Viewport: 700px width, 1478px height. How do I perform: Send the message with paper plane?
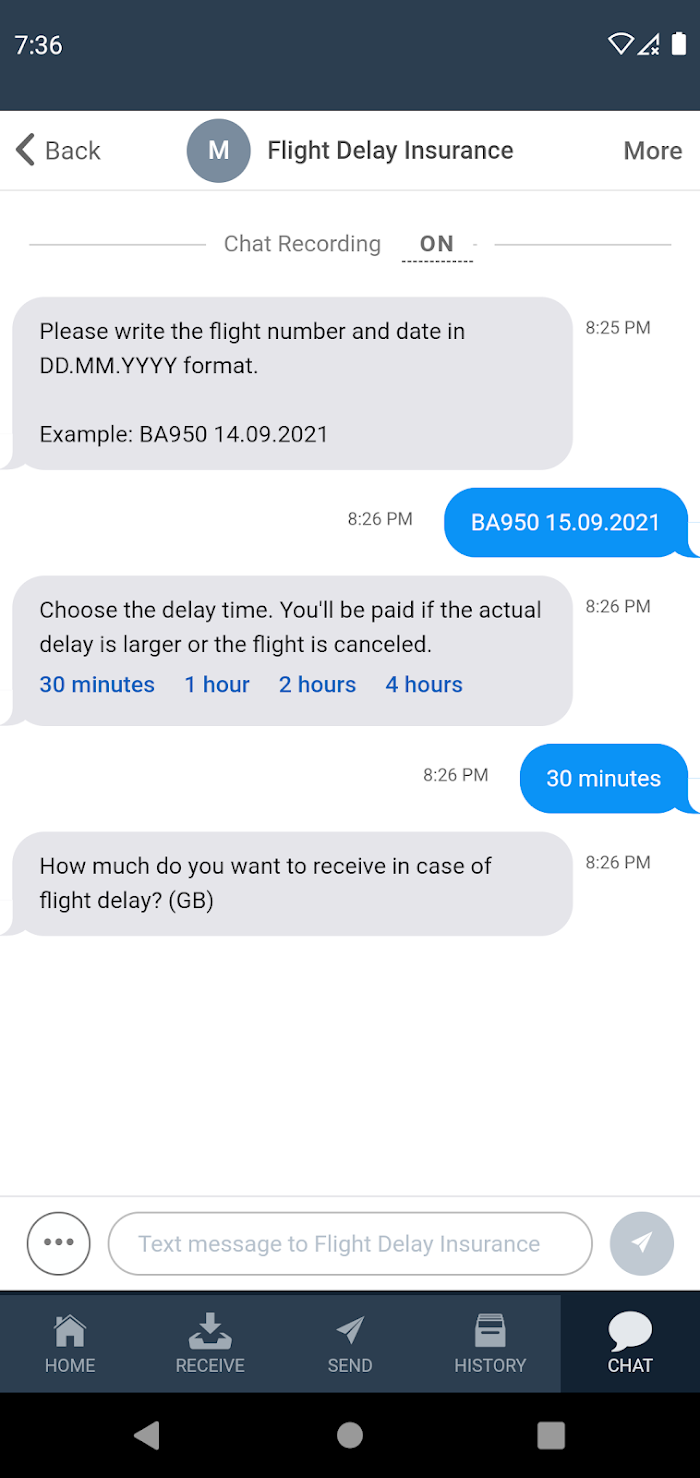coord(642,1243)
